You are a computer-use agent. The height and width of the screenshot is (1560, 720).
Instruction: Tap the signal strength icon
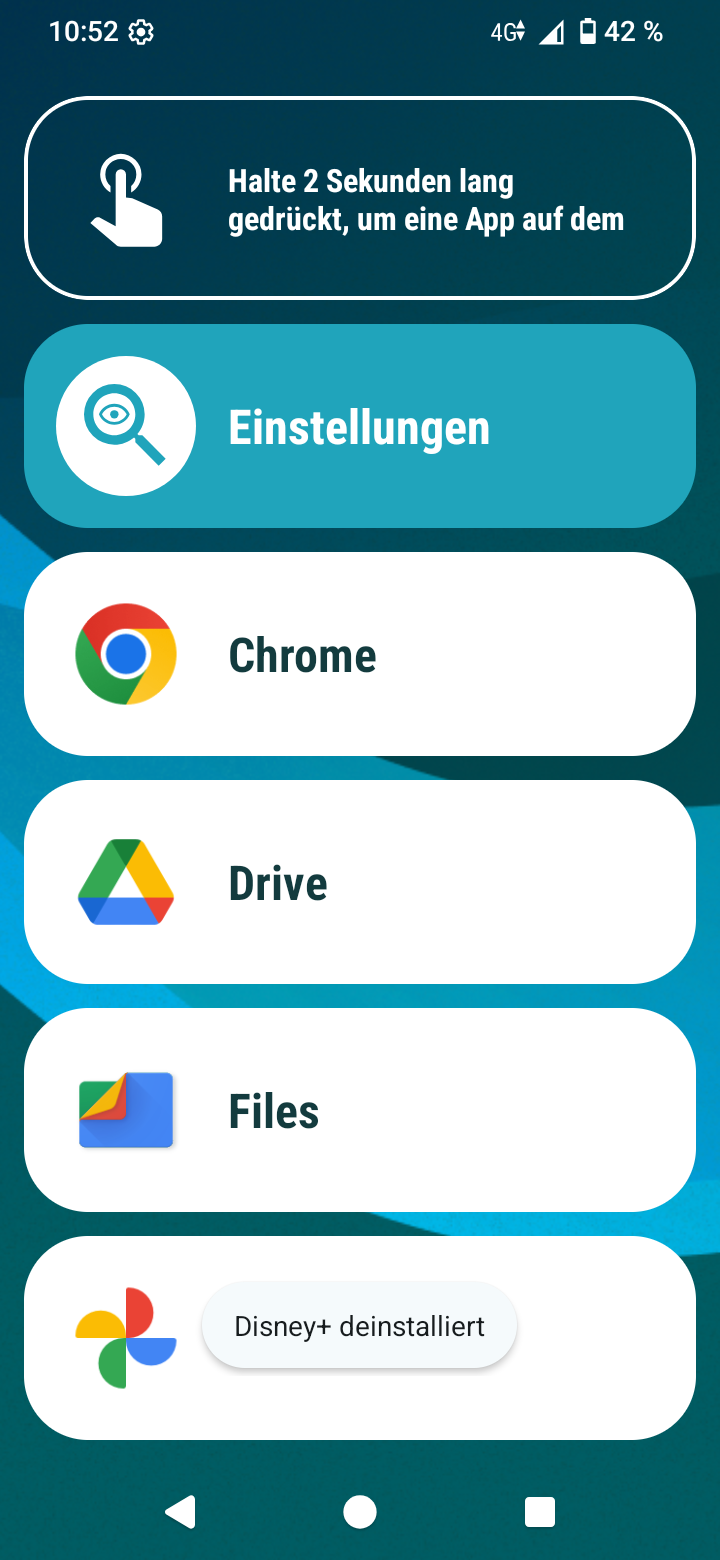550,31
